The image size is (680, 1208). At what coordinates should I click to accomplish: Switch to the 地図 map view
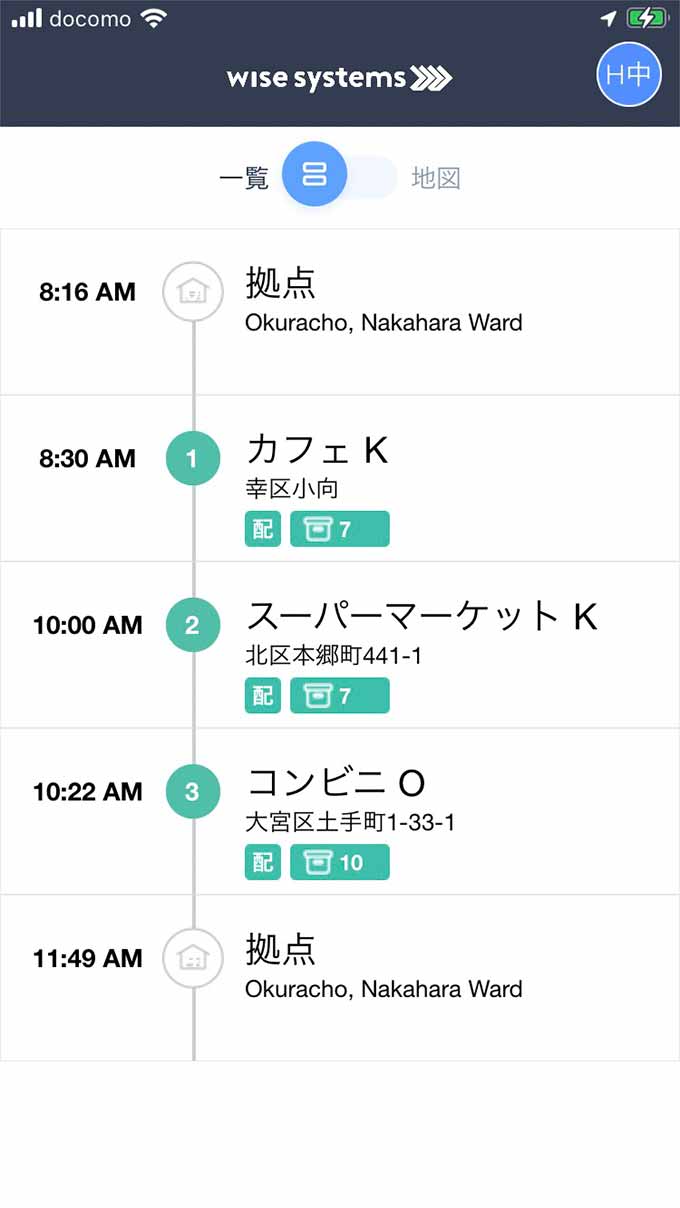point(436,178)
